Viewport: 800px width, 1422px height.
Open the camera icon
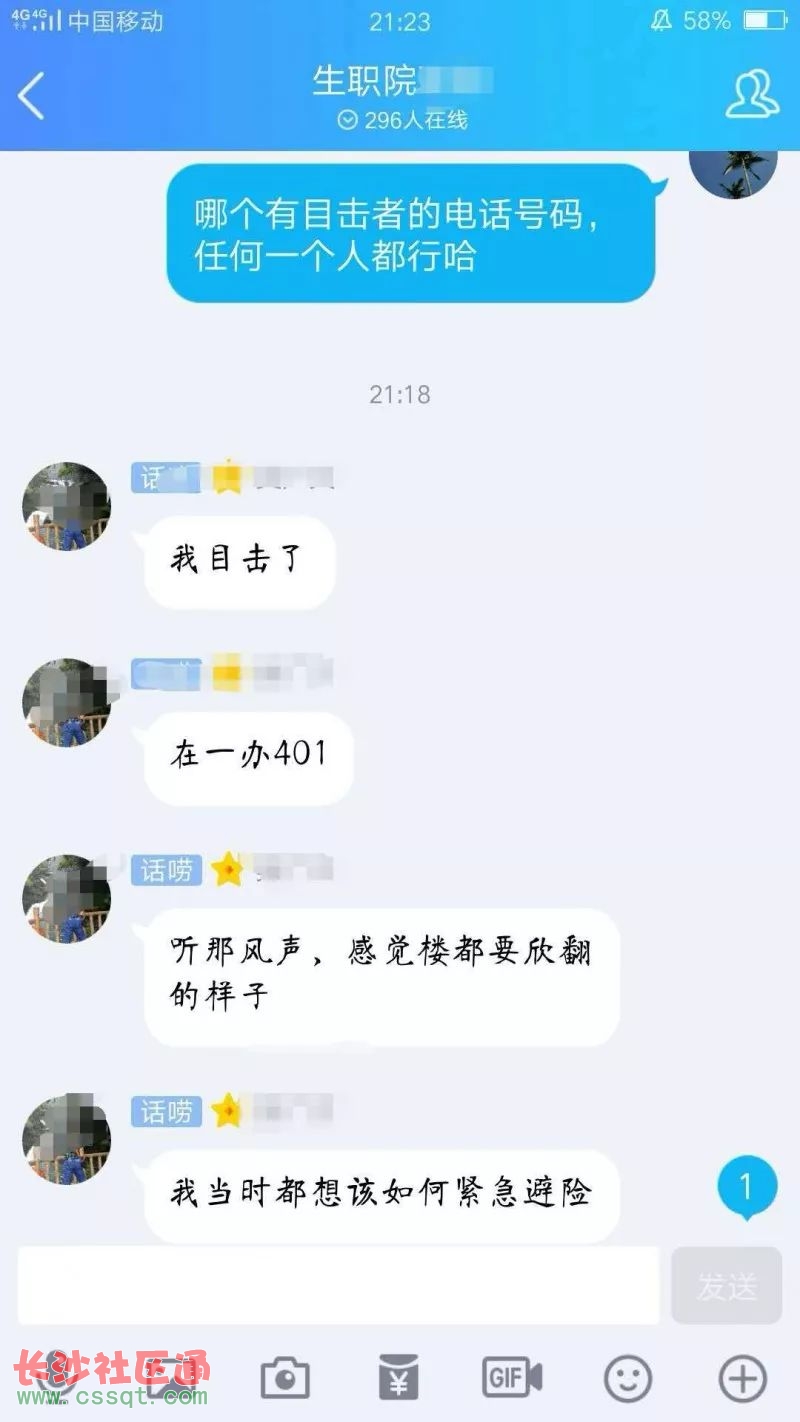(285, 1379)
